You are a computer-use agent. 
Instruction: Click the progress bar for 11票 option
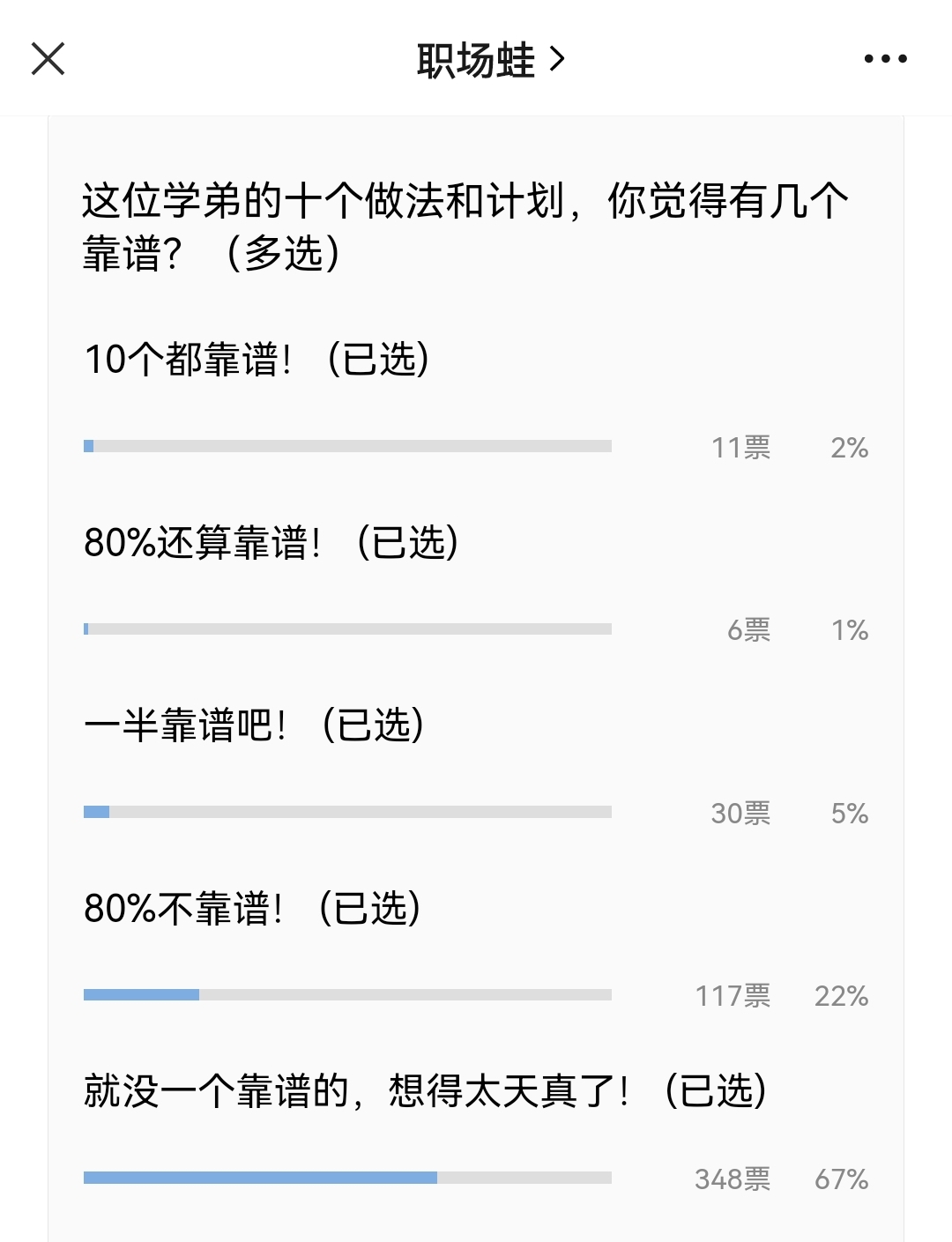point(348,446)
